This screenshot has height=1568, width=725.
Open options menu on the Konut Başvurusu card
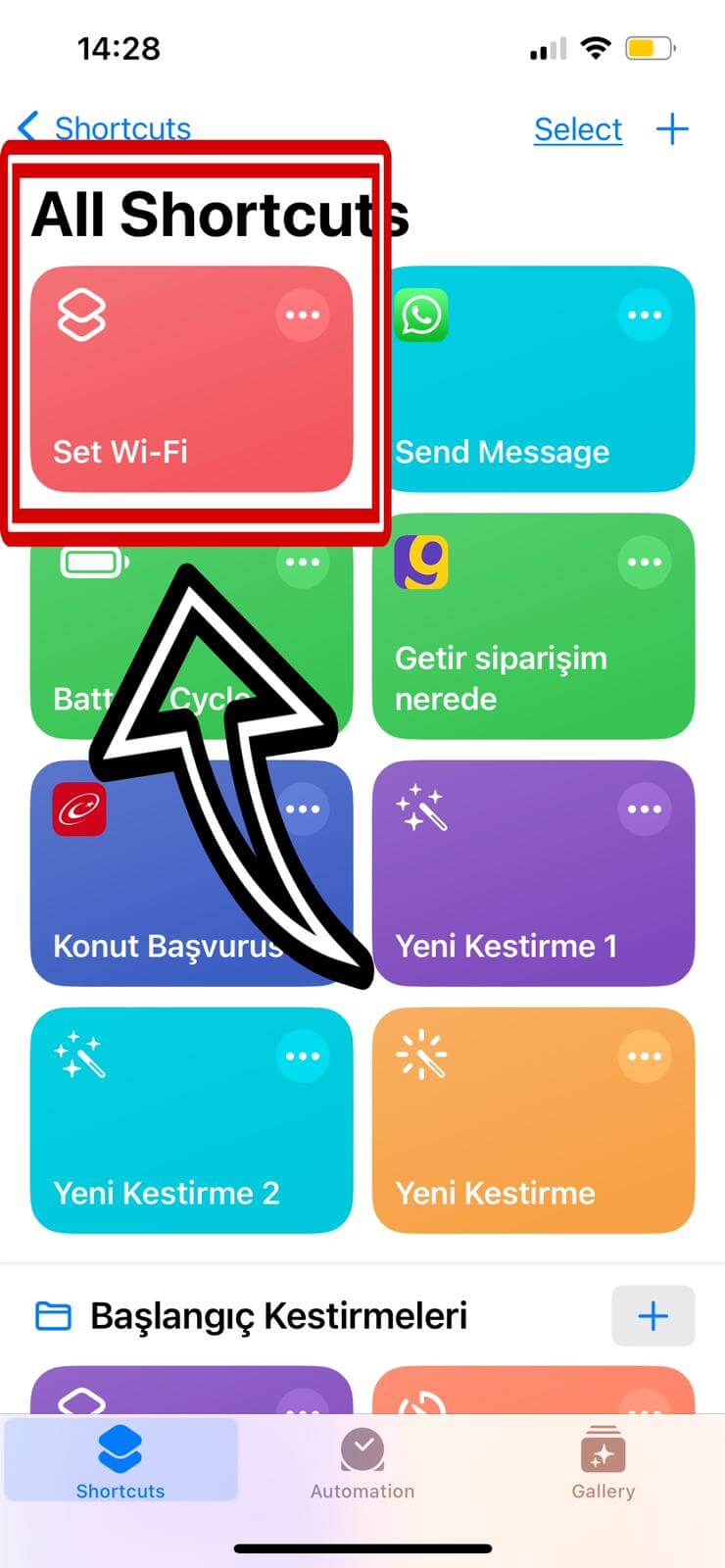(x=303, y=808)
